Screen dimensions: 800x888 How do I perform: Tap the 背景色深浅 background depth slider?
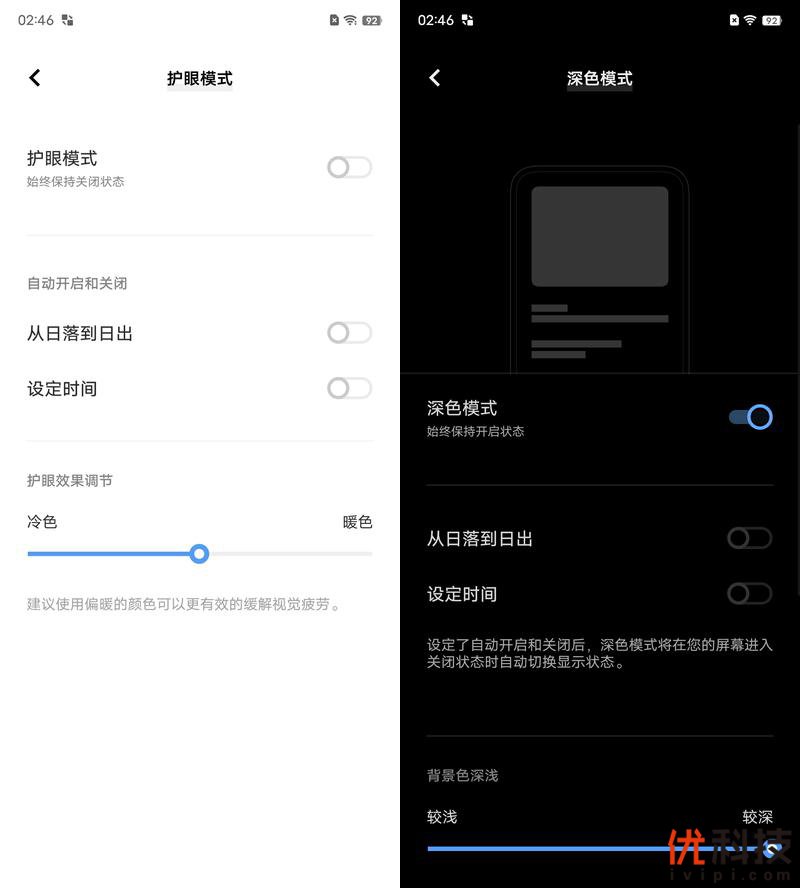pyautogui.click(x=600, y=848)
